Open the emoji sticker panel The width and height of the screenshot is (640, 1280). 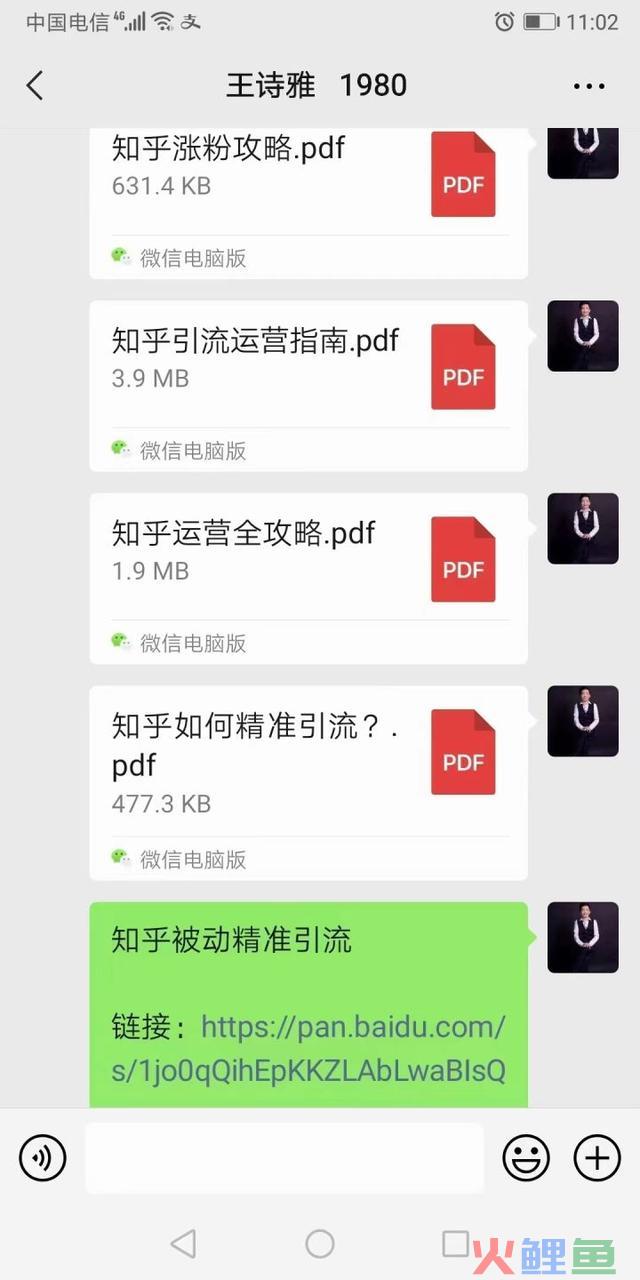[x=525, y=1159]
